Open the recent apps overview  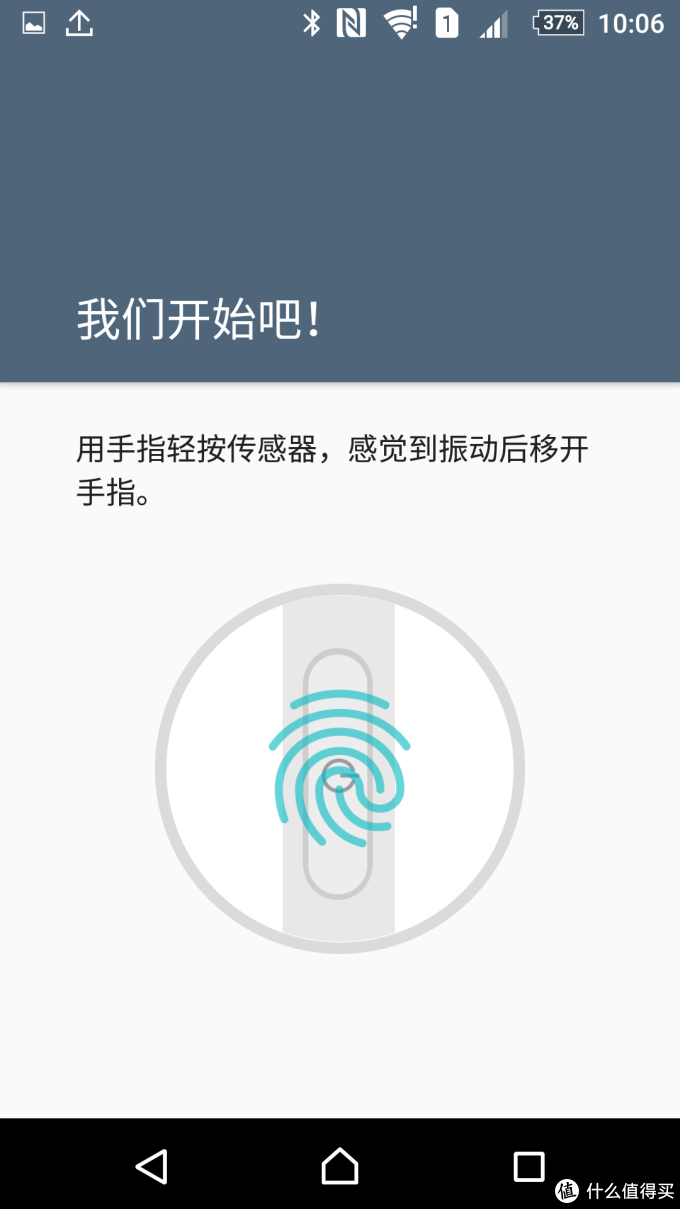click(x=529, y=1166)
